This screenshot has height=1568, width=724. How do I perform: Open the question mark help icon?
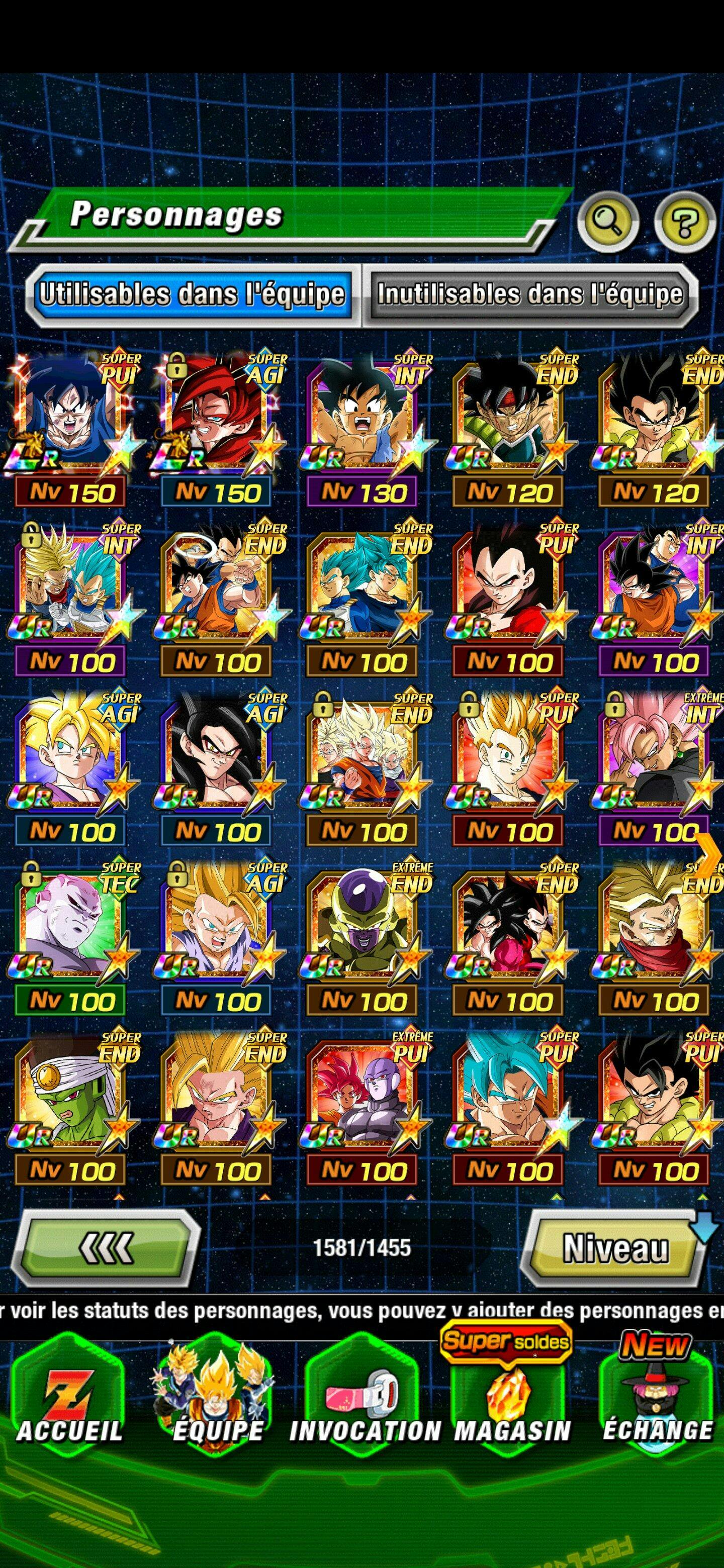tap(685, 221)
